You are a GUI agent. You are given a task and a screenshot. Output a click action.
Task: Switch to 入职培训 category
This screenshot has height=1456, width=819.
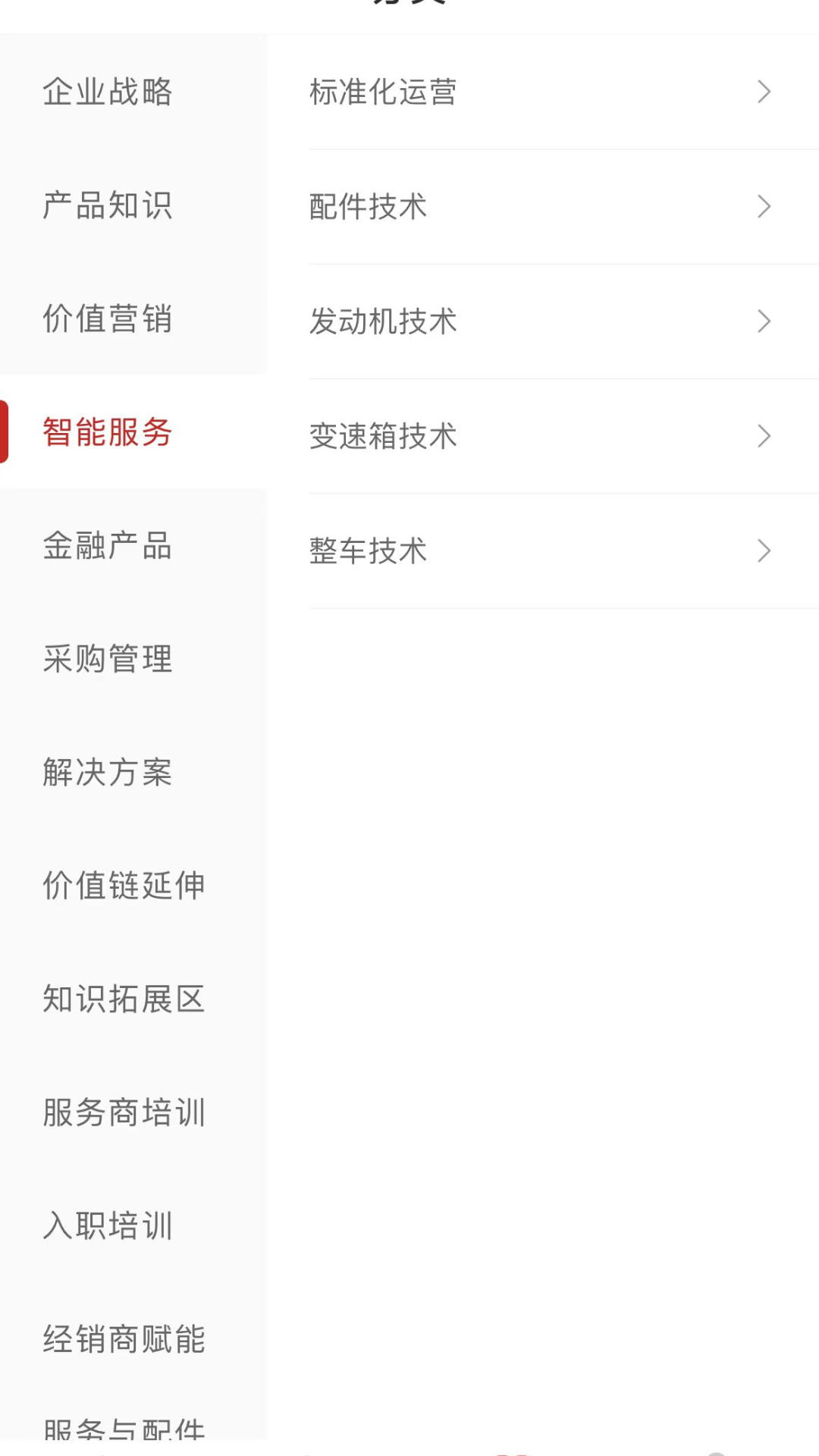pos(108,1226)
